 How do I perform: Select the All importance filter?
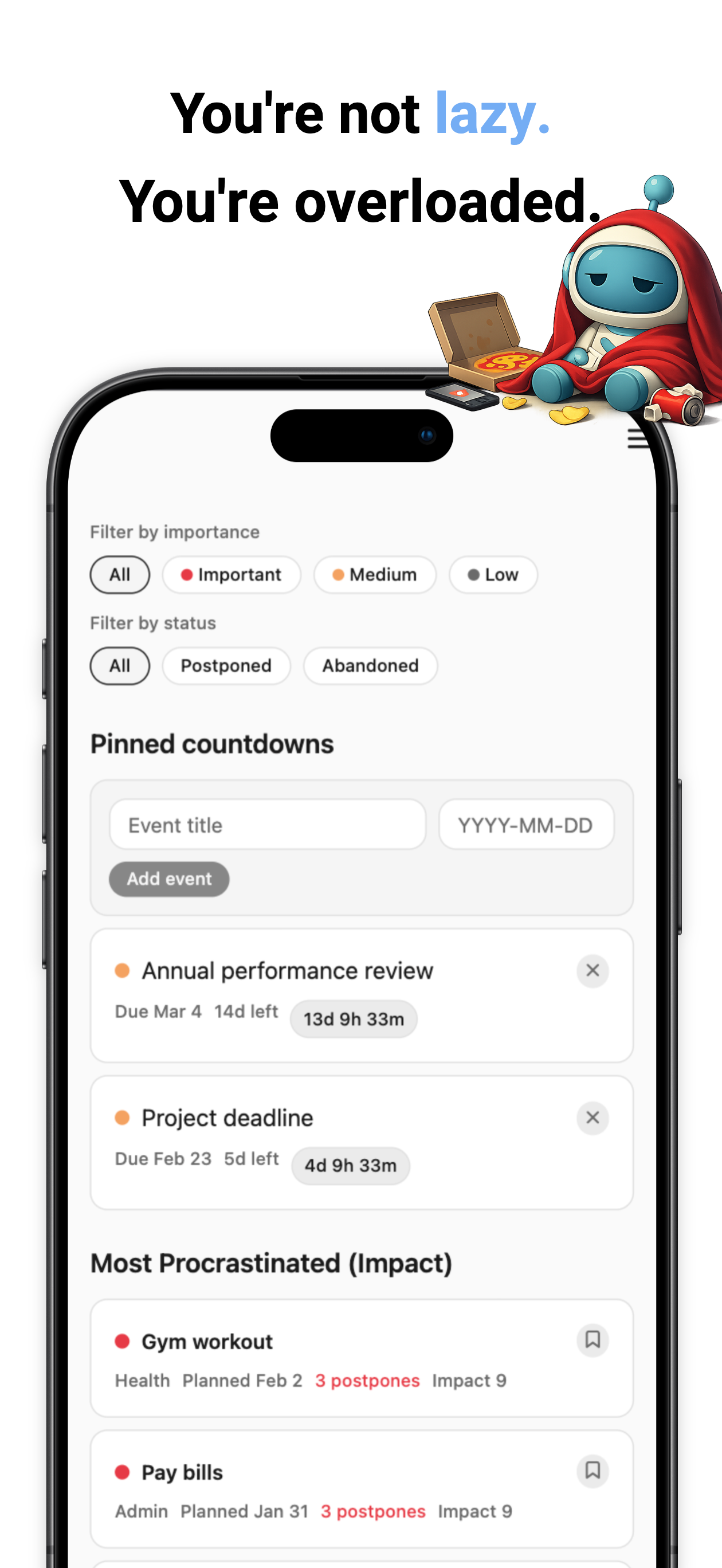point(119,575)
